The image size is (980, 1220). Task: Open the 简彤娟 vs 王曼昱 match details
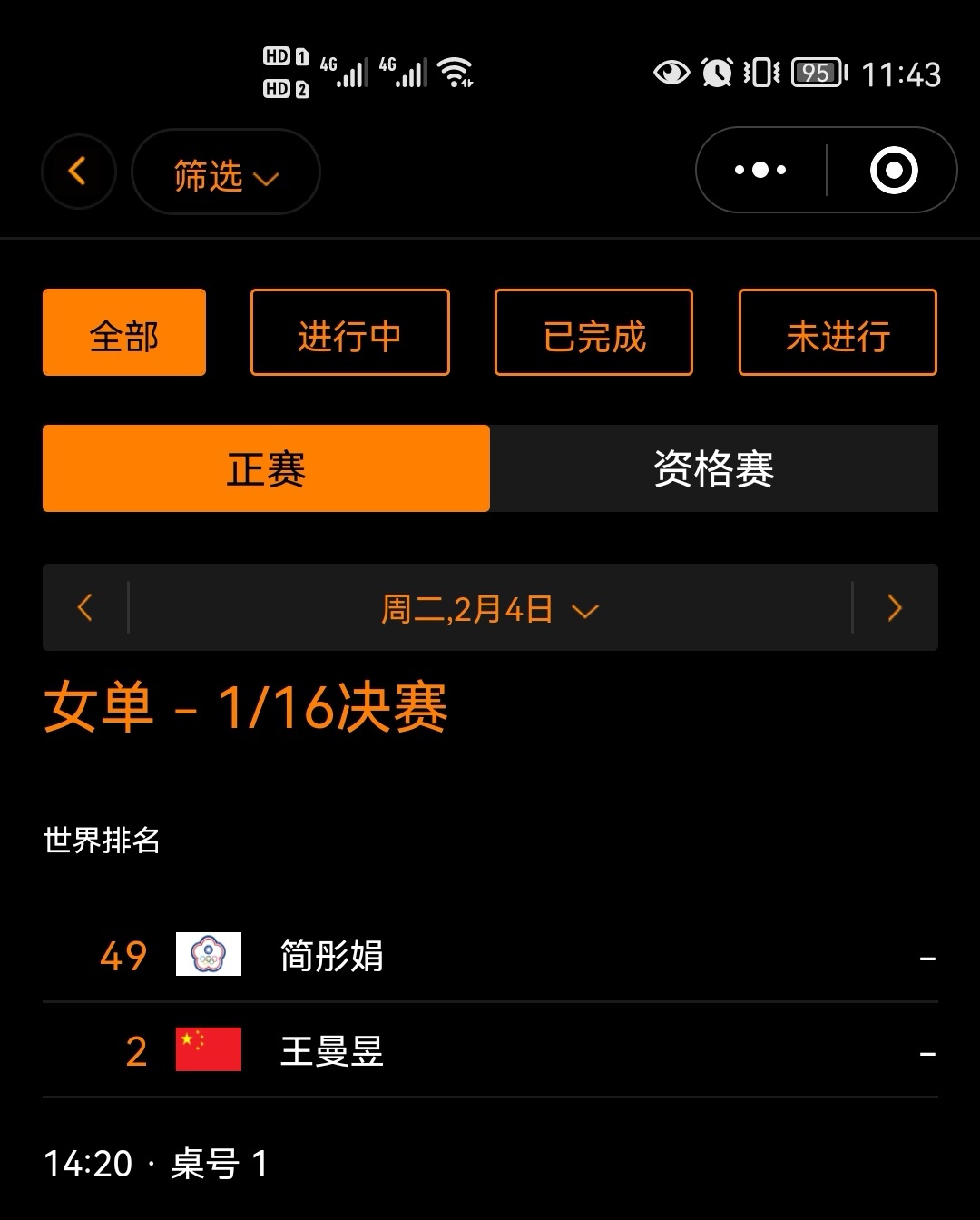490,1003
